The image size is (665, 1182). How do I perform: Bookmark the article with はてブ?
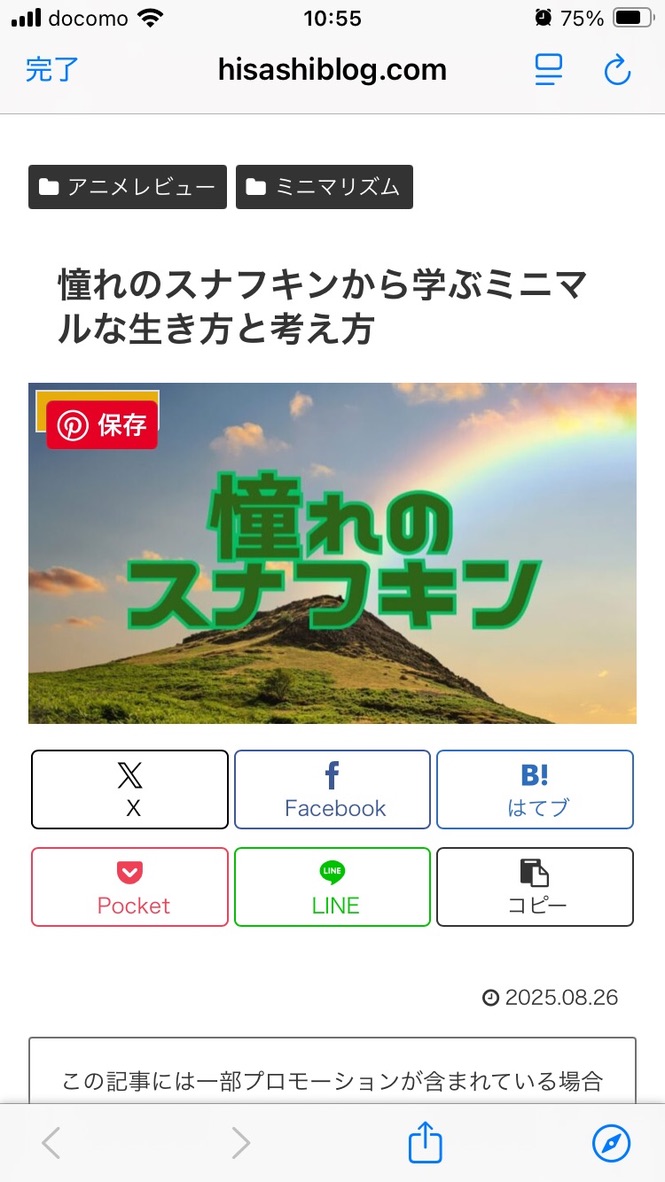click(x=535, y=789)
